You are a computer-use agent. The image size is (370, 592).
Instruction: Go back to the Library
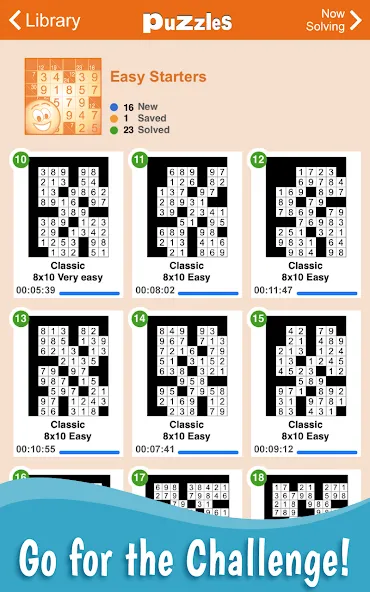45,20
